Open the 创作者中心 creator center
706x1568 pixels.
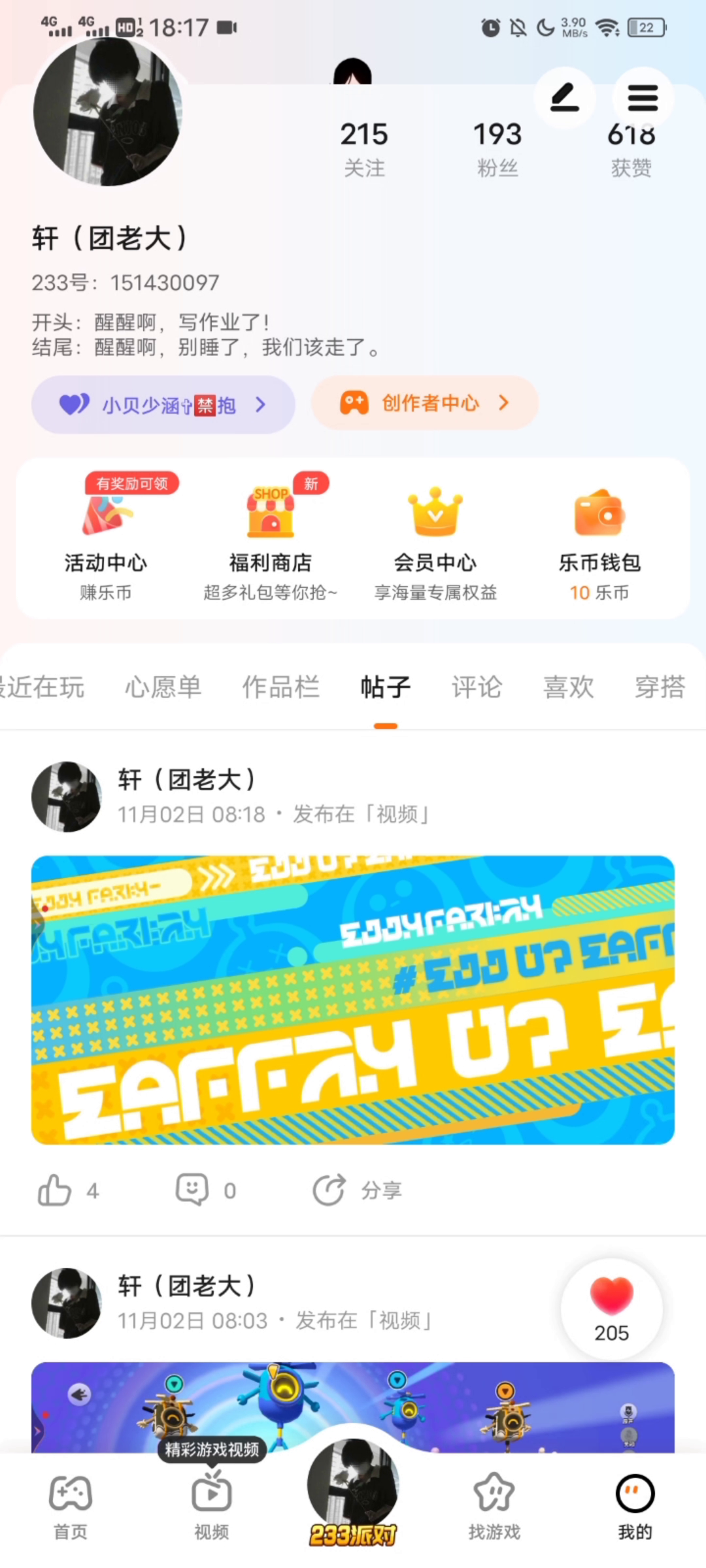[x=425, y=403]
